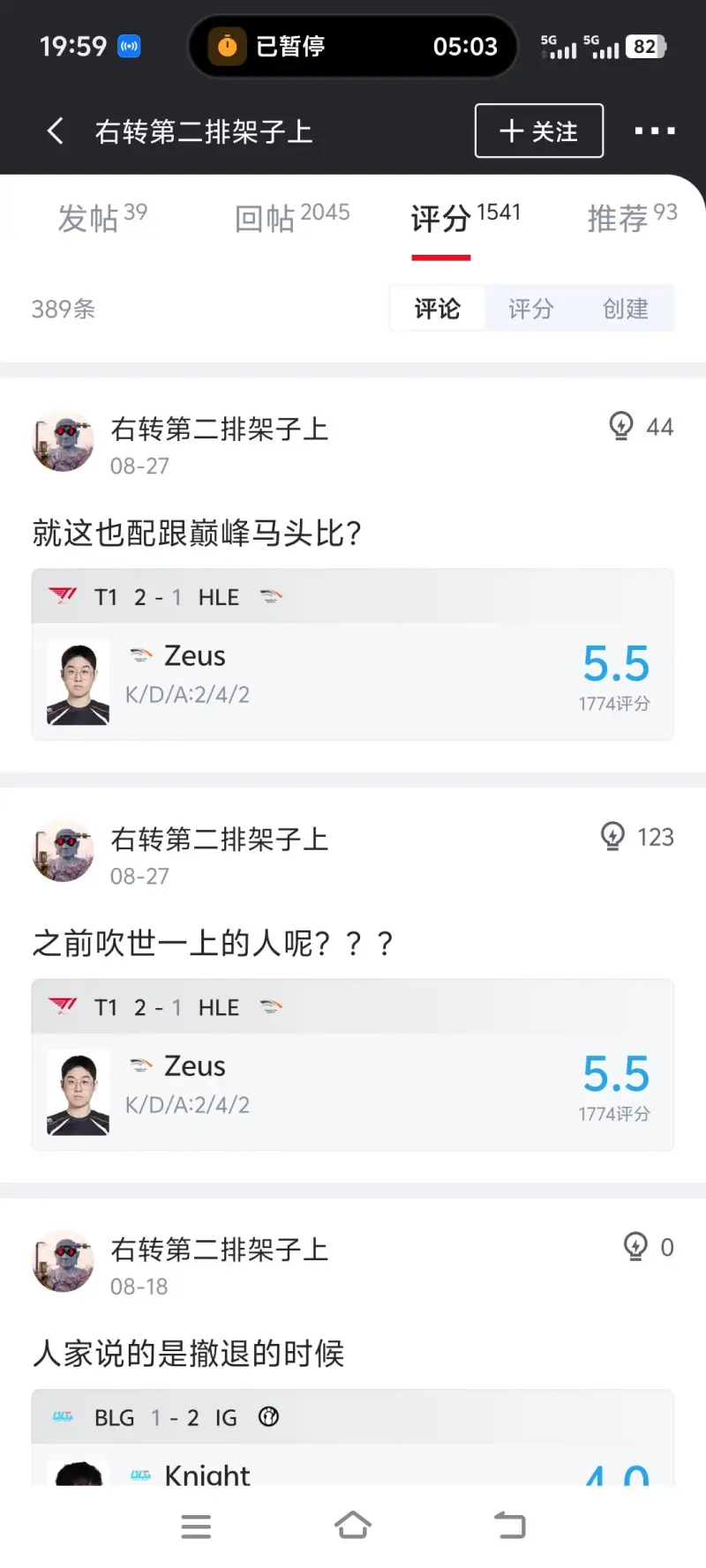
Task: Open the three-dot more options menu
Action: point(654,131)
